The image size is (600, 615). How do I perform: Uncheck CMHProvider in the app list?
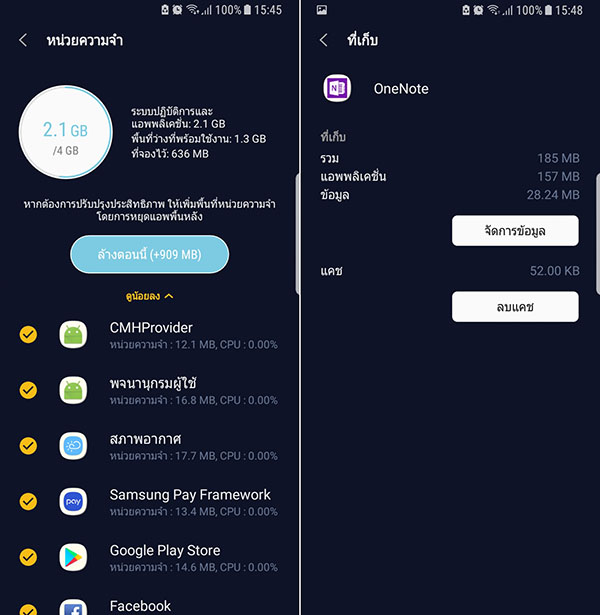pyautogui.click(x=28, y=335)
